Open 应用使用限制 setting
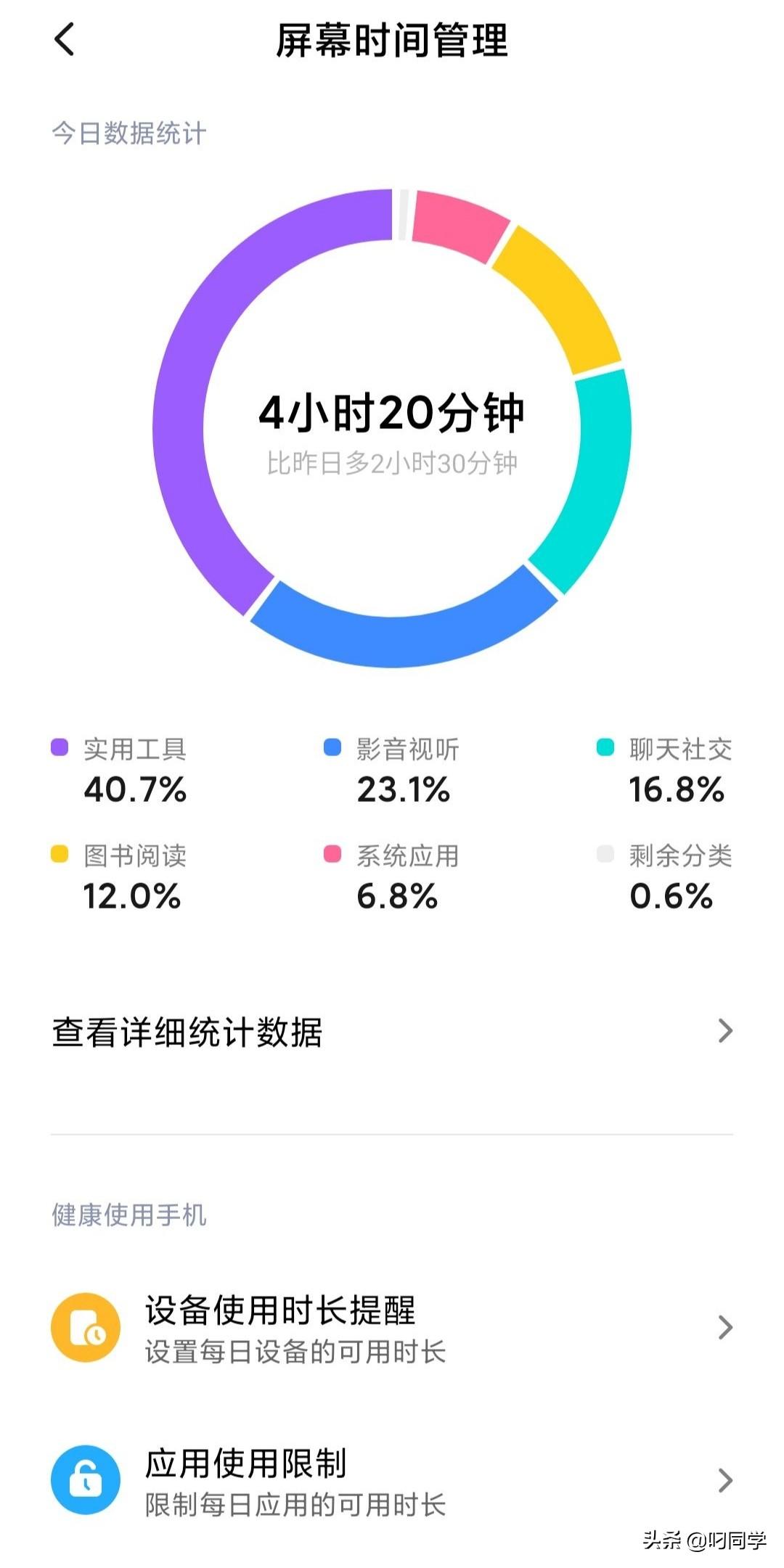This screenshot has width=784, height=1568. tap(392, 1480)
